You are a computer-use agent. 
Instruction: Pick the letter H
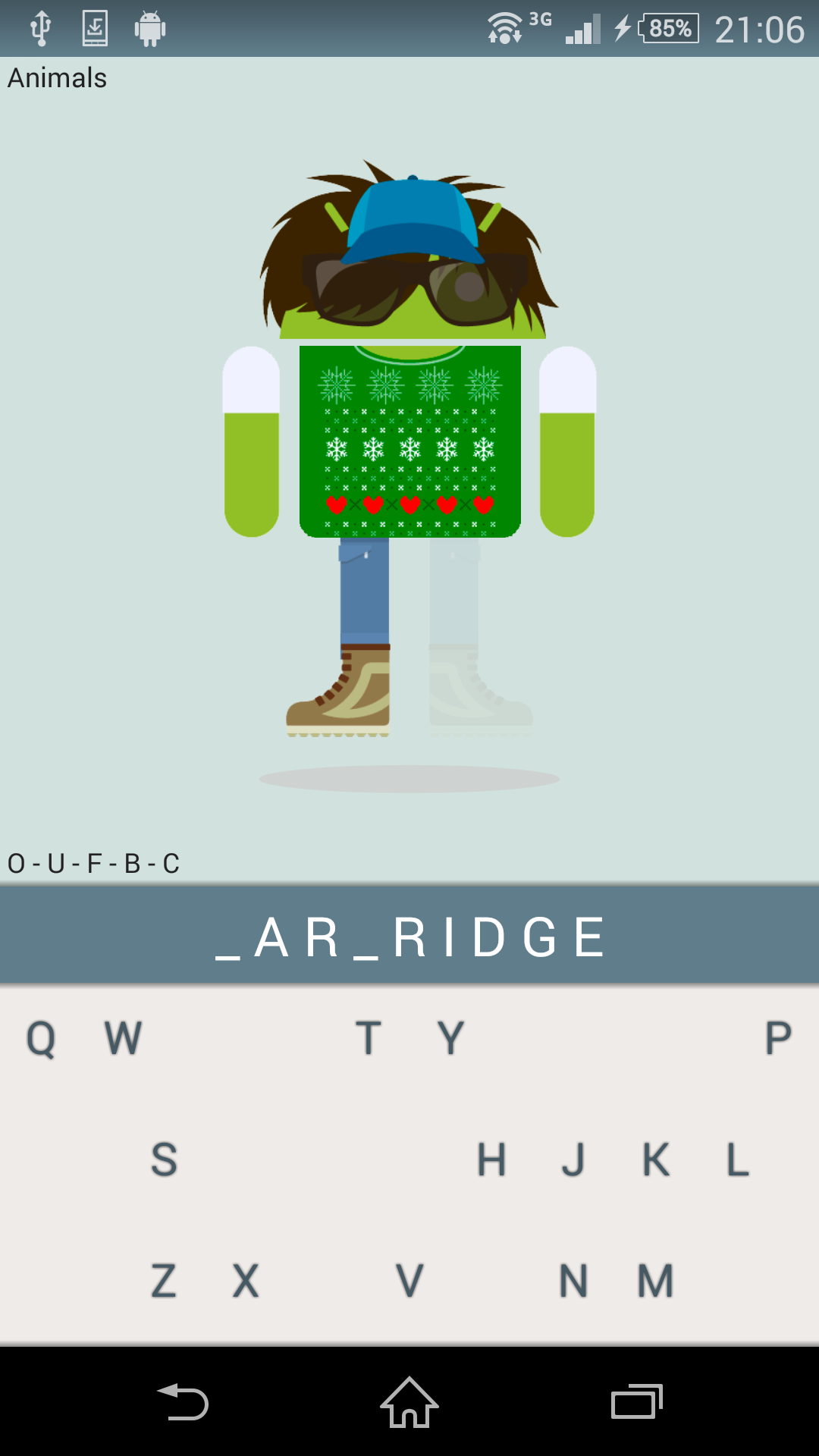pyautogui.click(x=491, y=1159)
